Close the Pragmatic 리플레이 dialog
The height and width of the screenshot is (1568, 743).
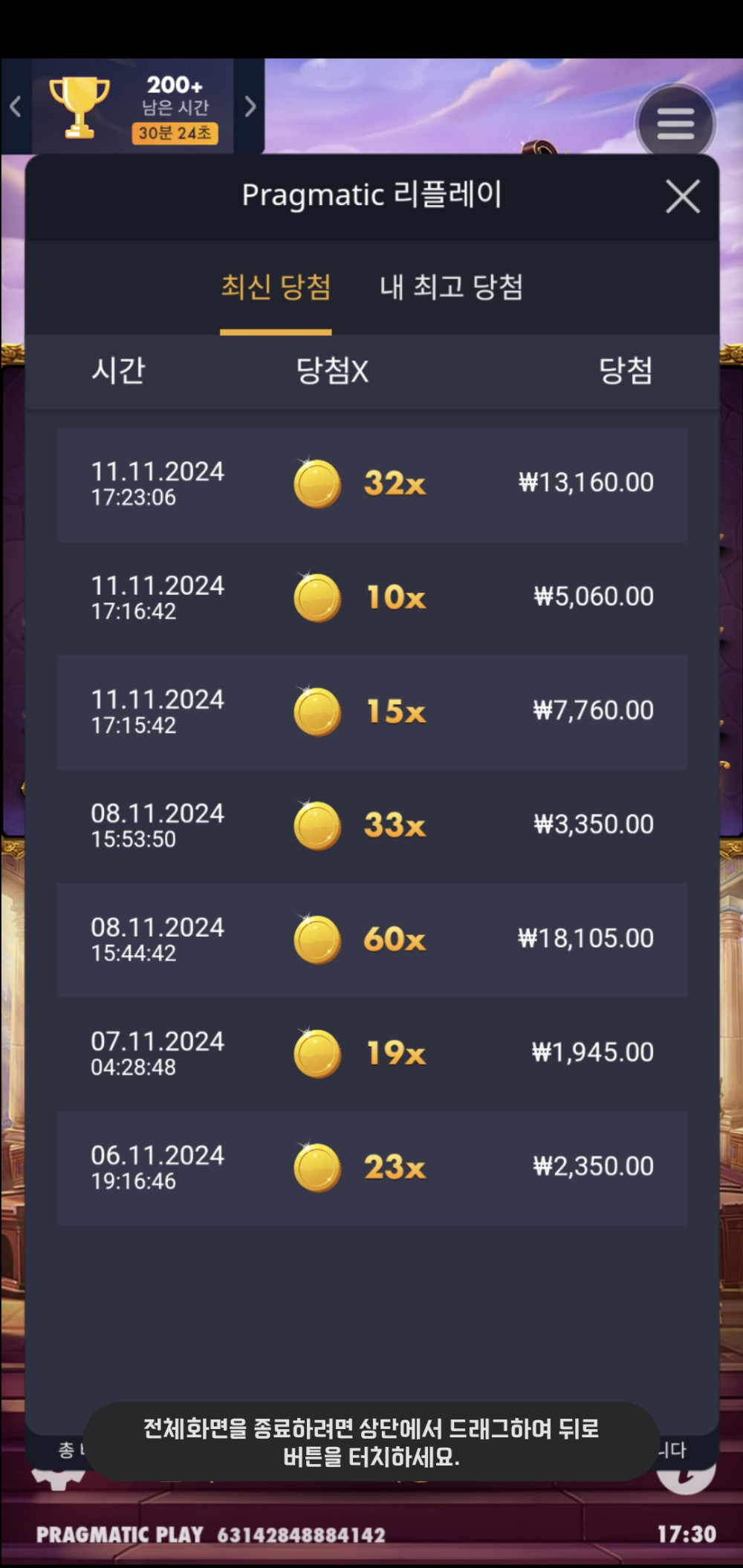(x=682, y=197)
